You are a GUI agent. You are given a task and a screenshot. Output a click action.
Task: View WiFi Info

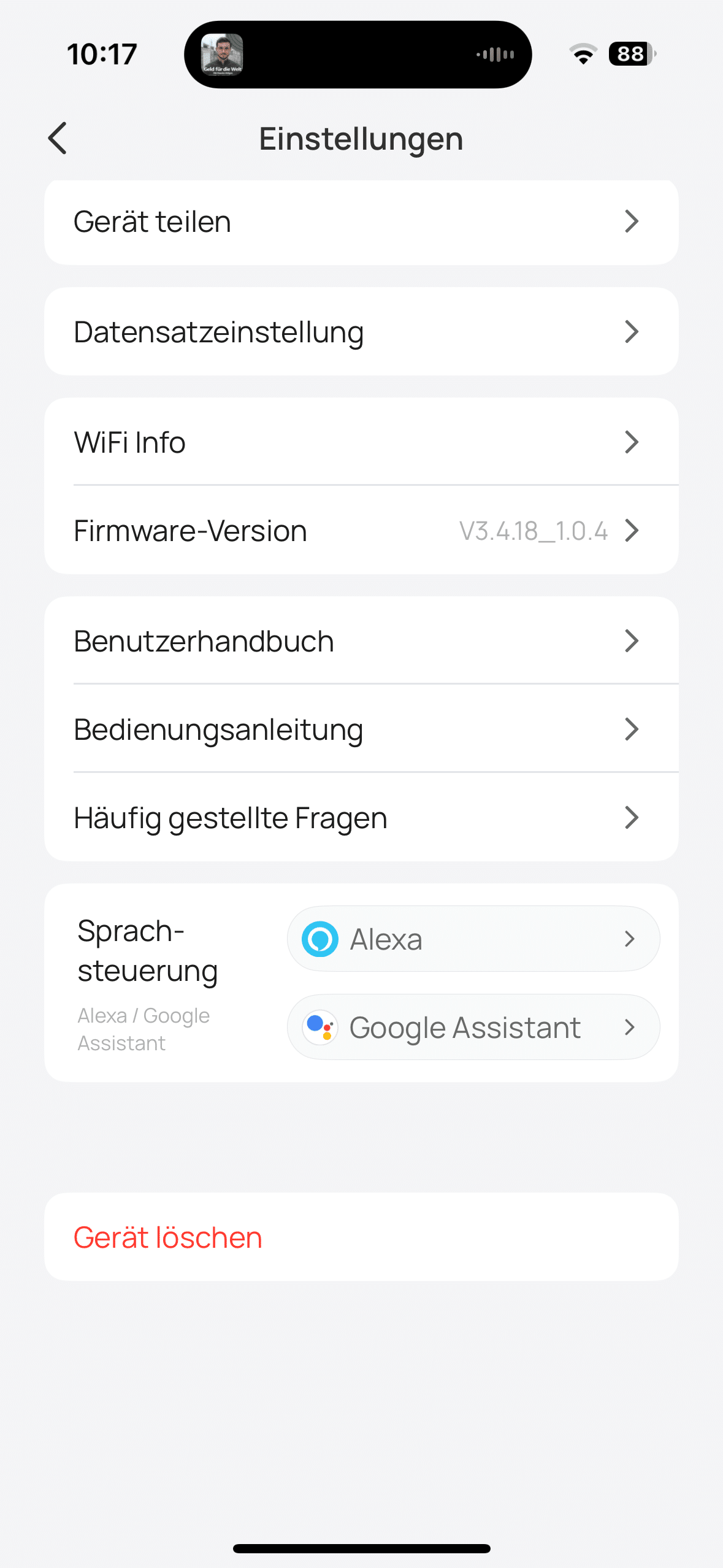click(361, 442)
